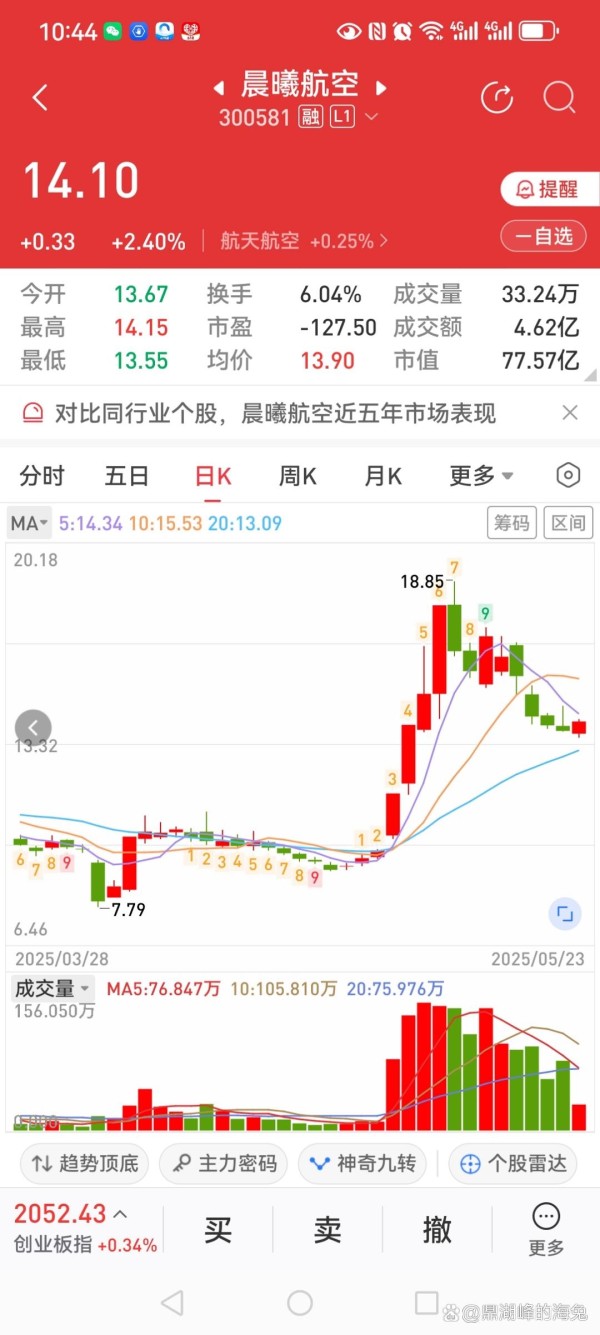The image size is (600, 1335).
Task: Expand the K-line chart to fullscreen
Action: point(564,913)
